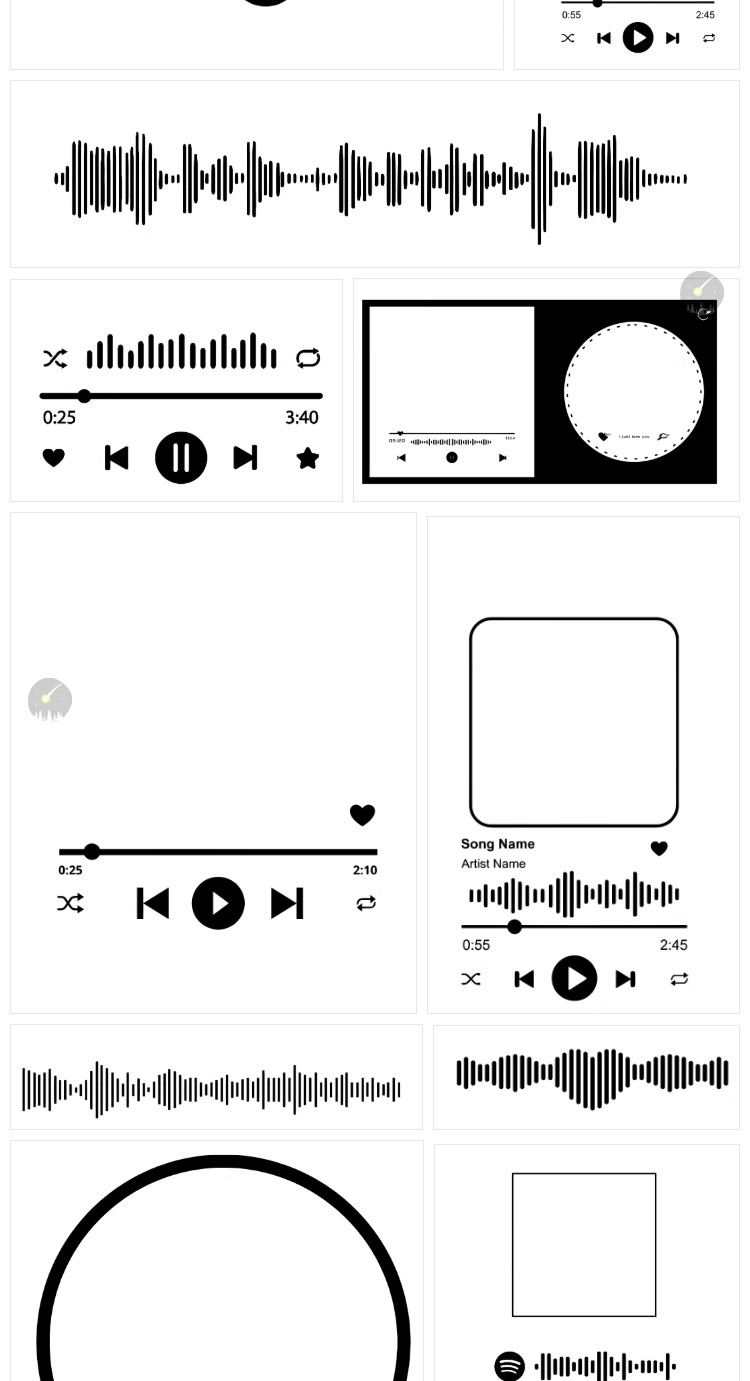Screen dimensions: 750x1381
Task: Open the square frame with Spotify code image
Action: 586,1262
